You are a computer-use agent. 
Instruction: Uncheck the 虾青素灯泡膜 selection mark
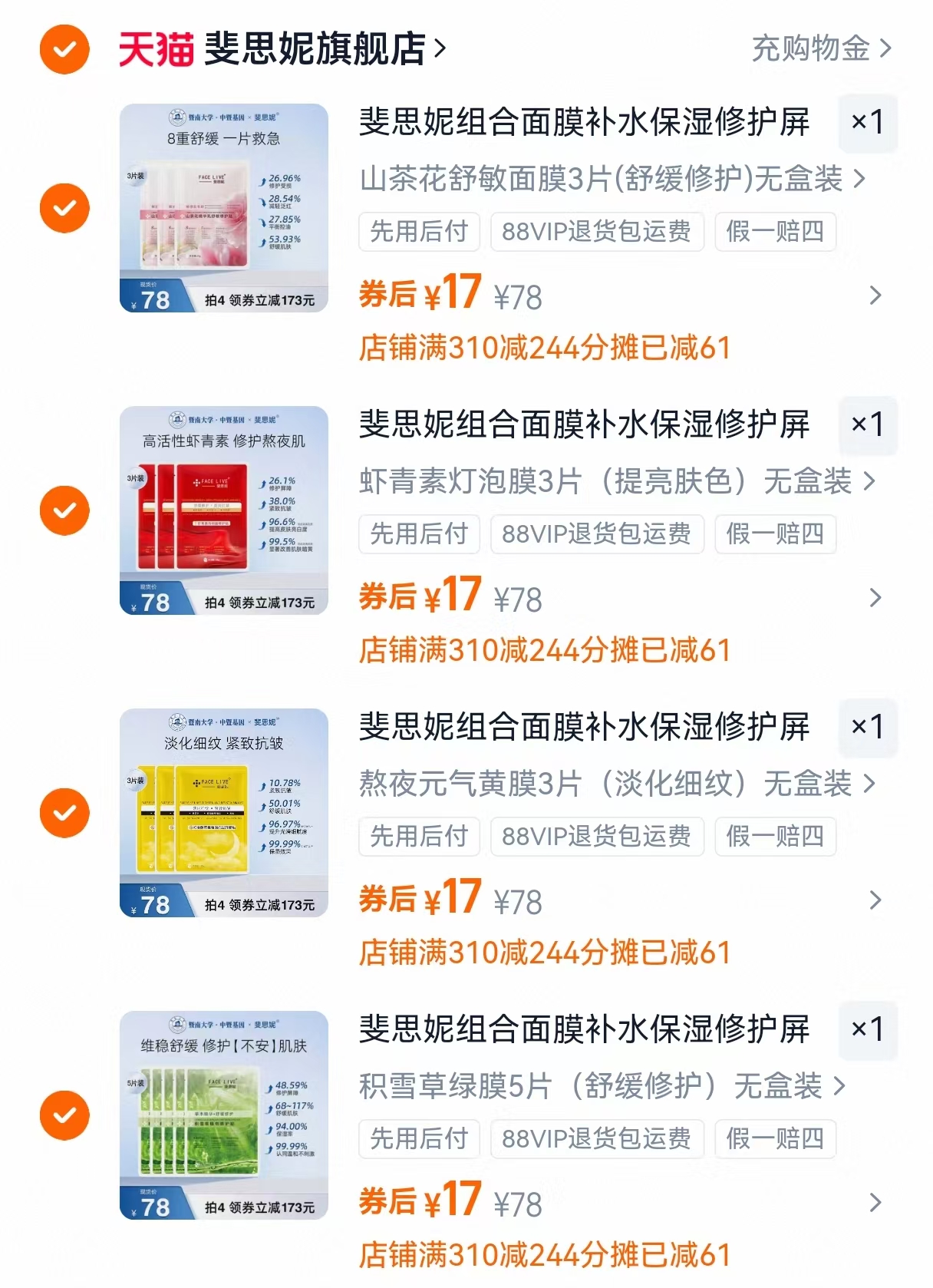(x=64, y=509)
